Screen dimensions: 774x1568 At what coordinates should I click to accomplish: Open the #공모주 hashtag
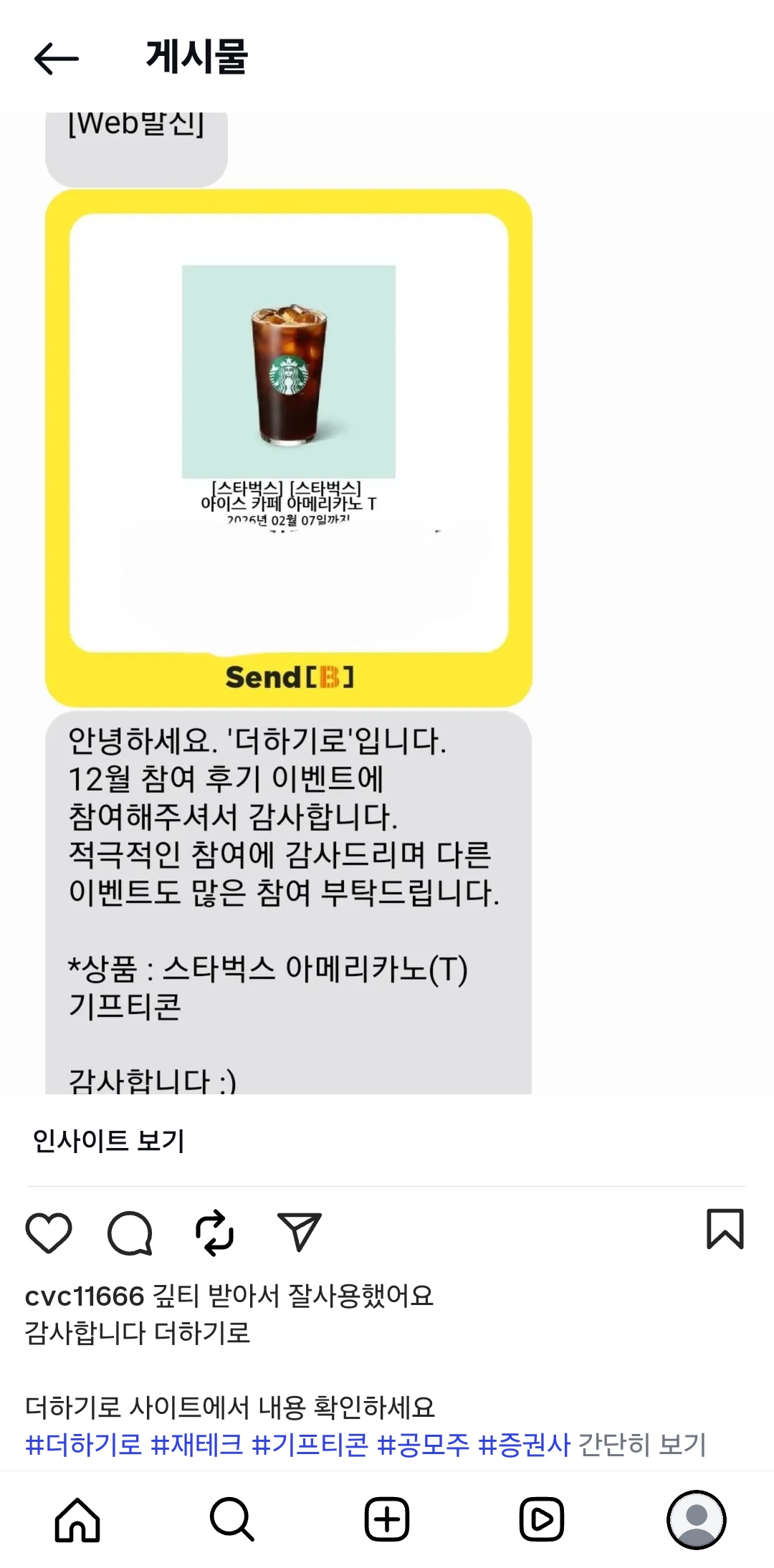pyautogui.click(x=423, y=1444)
